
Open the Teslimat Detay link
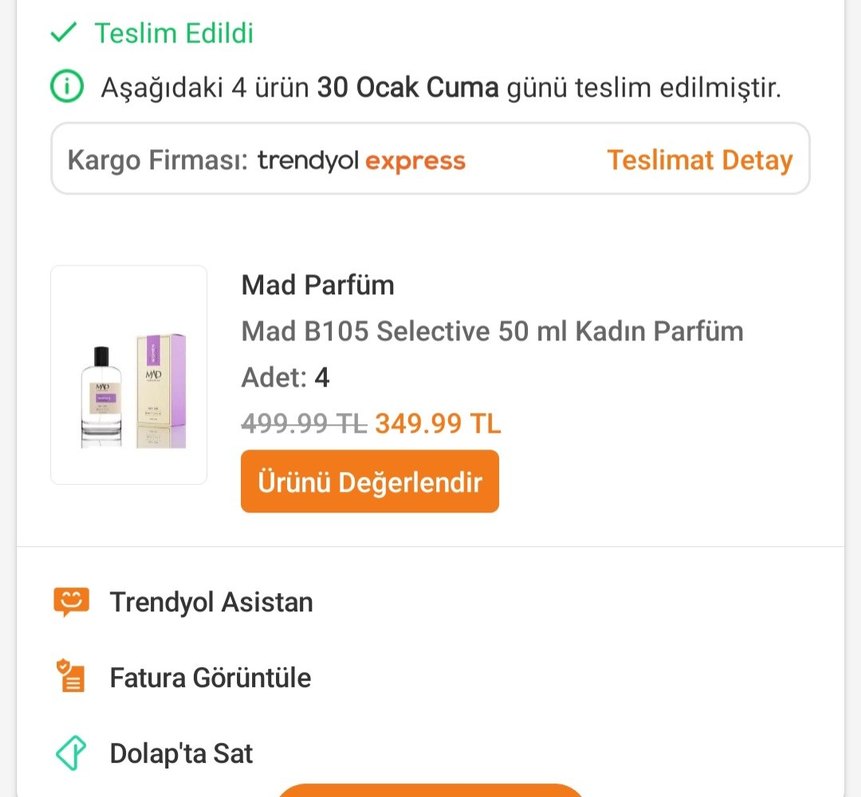point(699,160)
